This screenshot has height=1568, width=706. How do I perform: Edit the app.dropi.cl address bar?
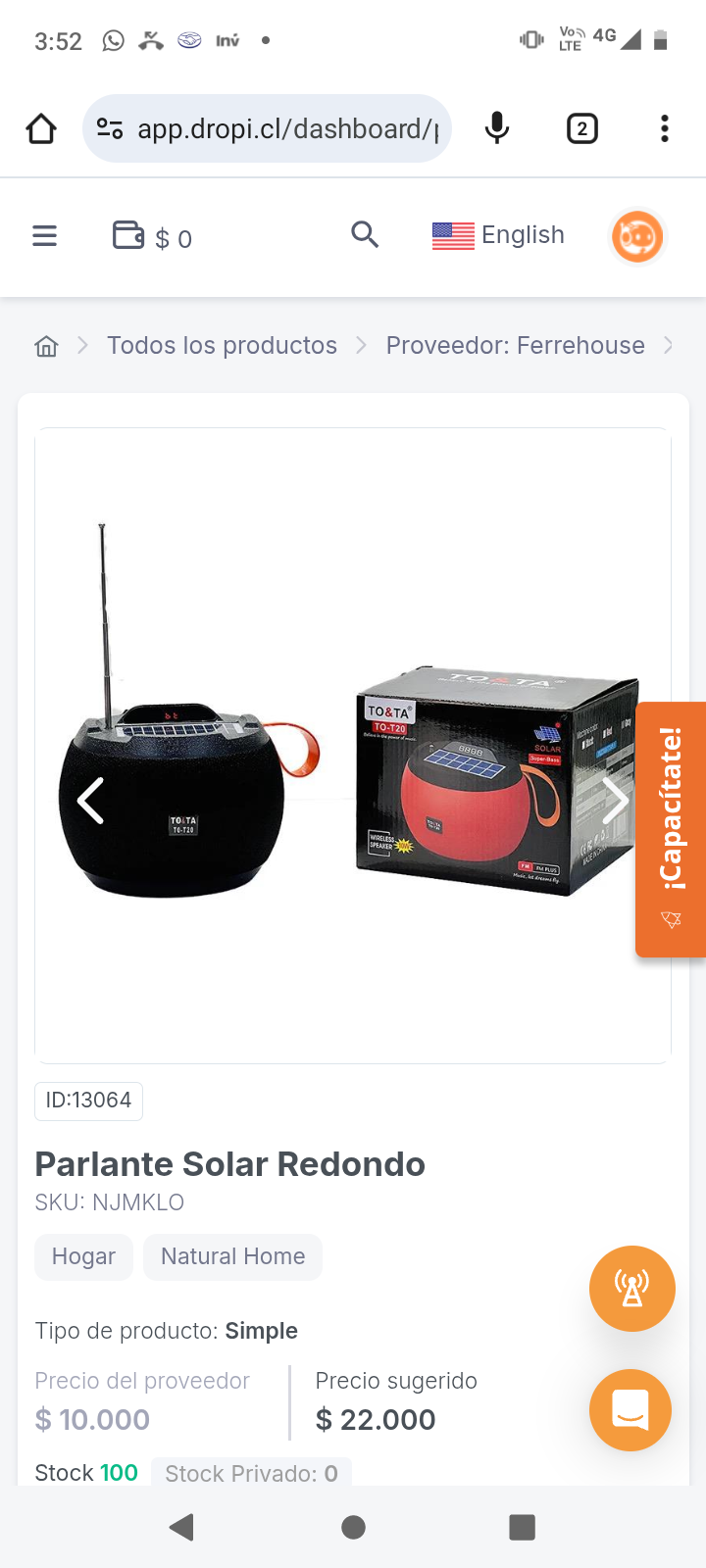point(284,128)
